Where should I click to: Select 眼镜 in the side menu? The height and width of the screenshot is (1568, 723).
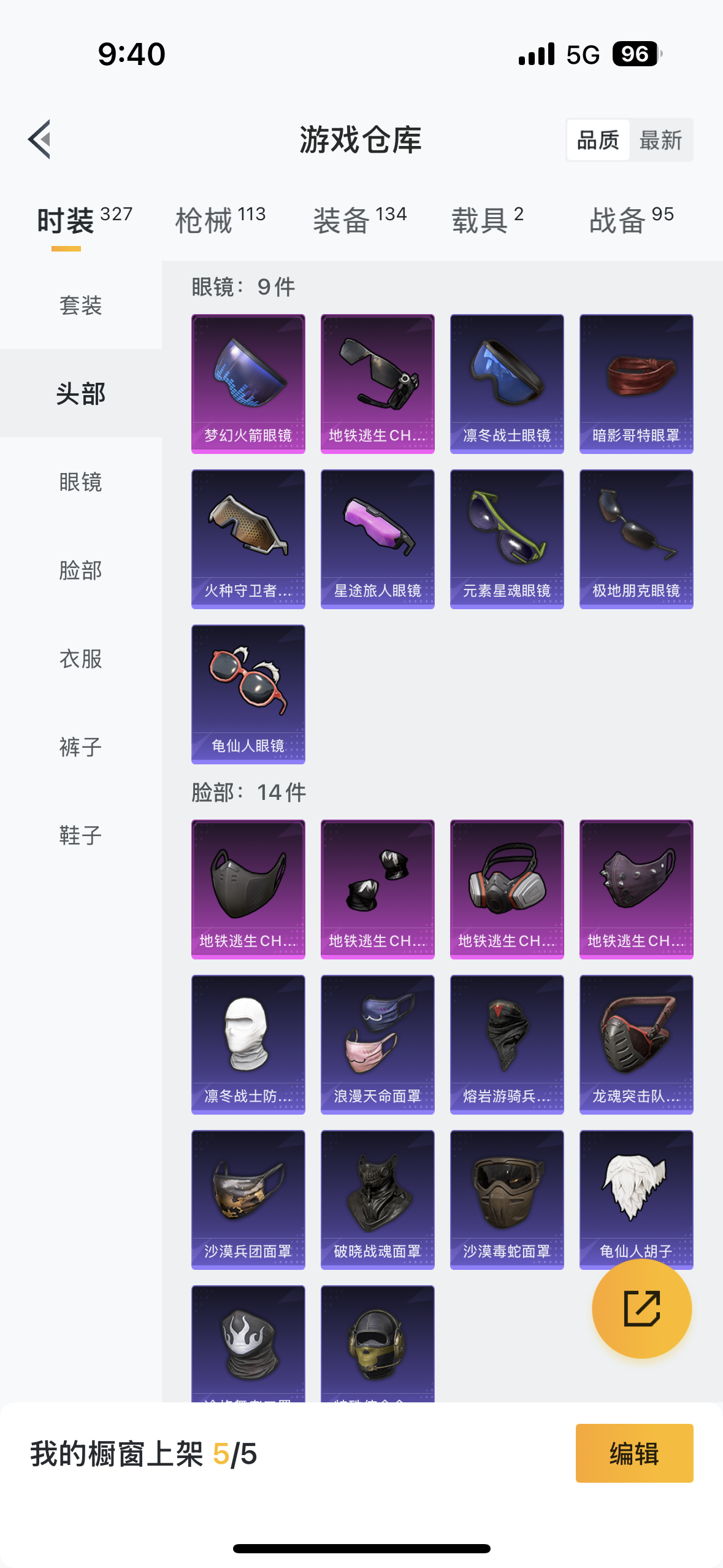[81, 482]
